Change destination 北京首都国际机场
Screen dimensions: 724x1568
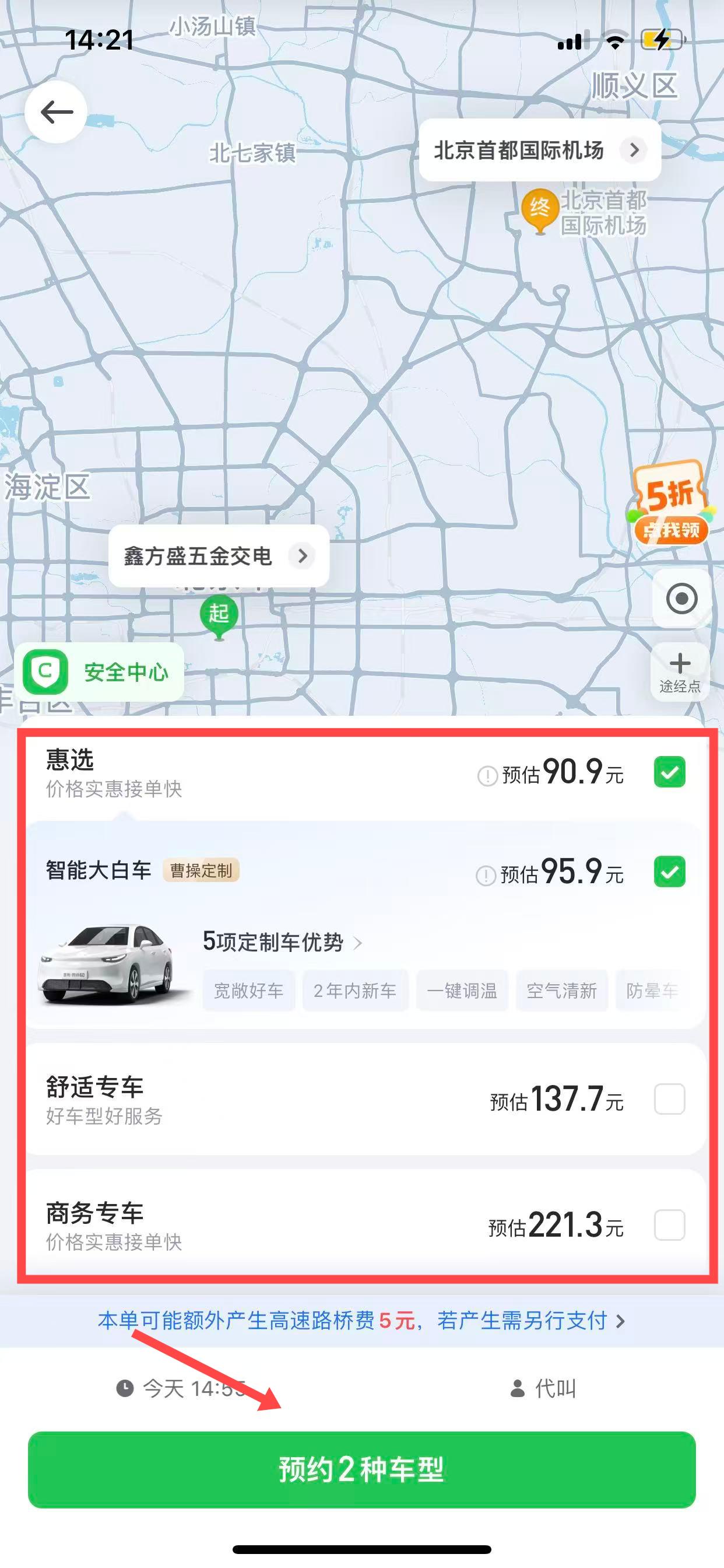click(x=539, y=150)
